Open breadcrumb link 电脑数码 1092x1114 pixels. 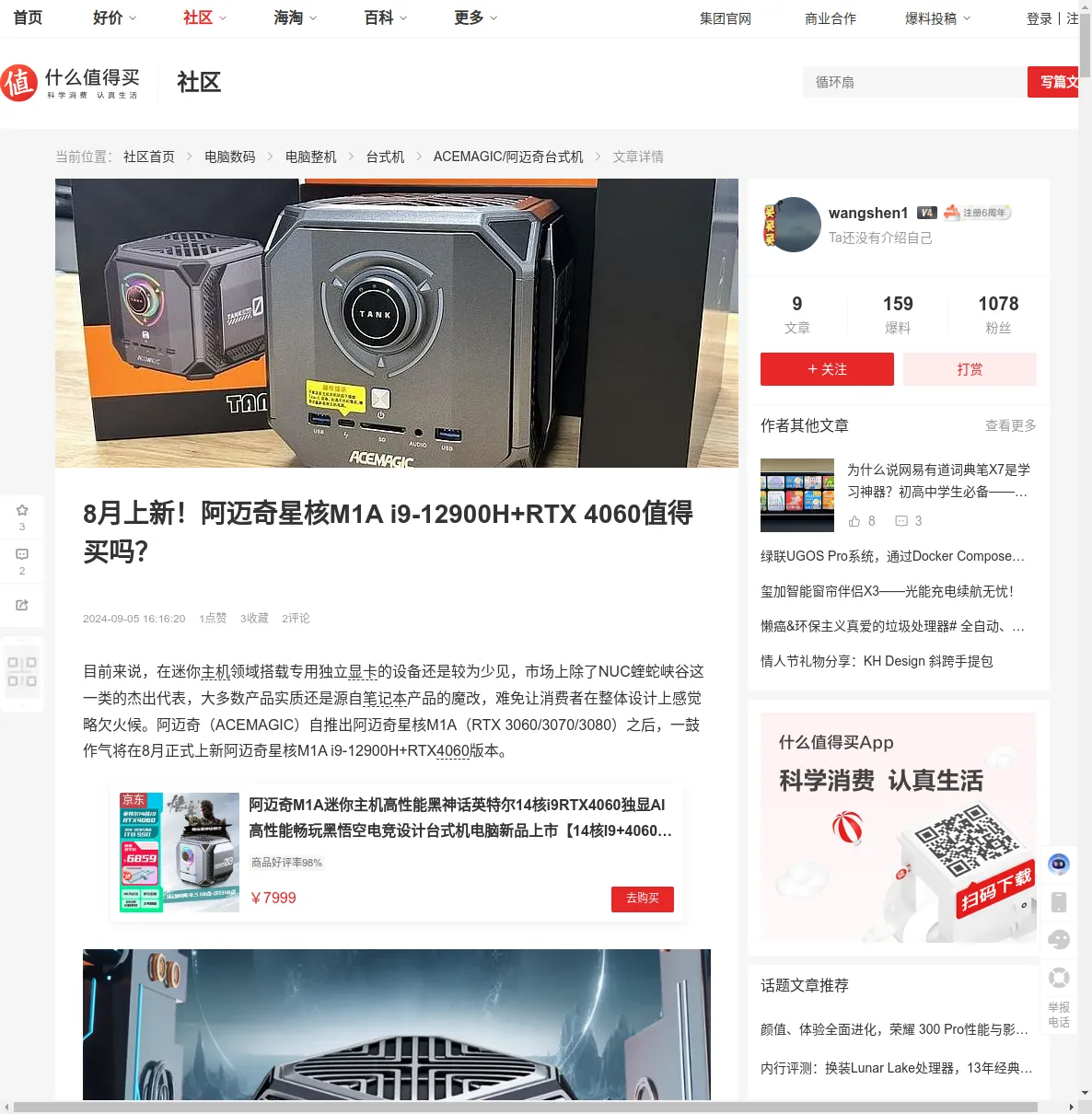[229, 157]
